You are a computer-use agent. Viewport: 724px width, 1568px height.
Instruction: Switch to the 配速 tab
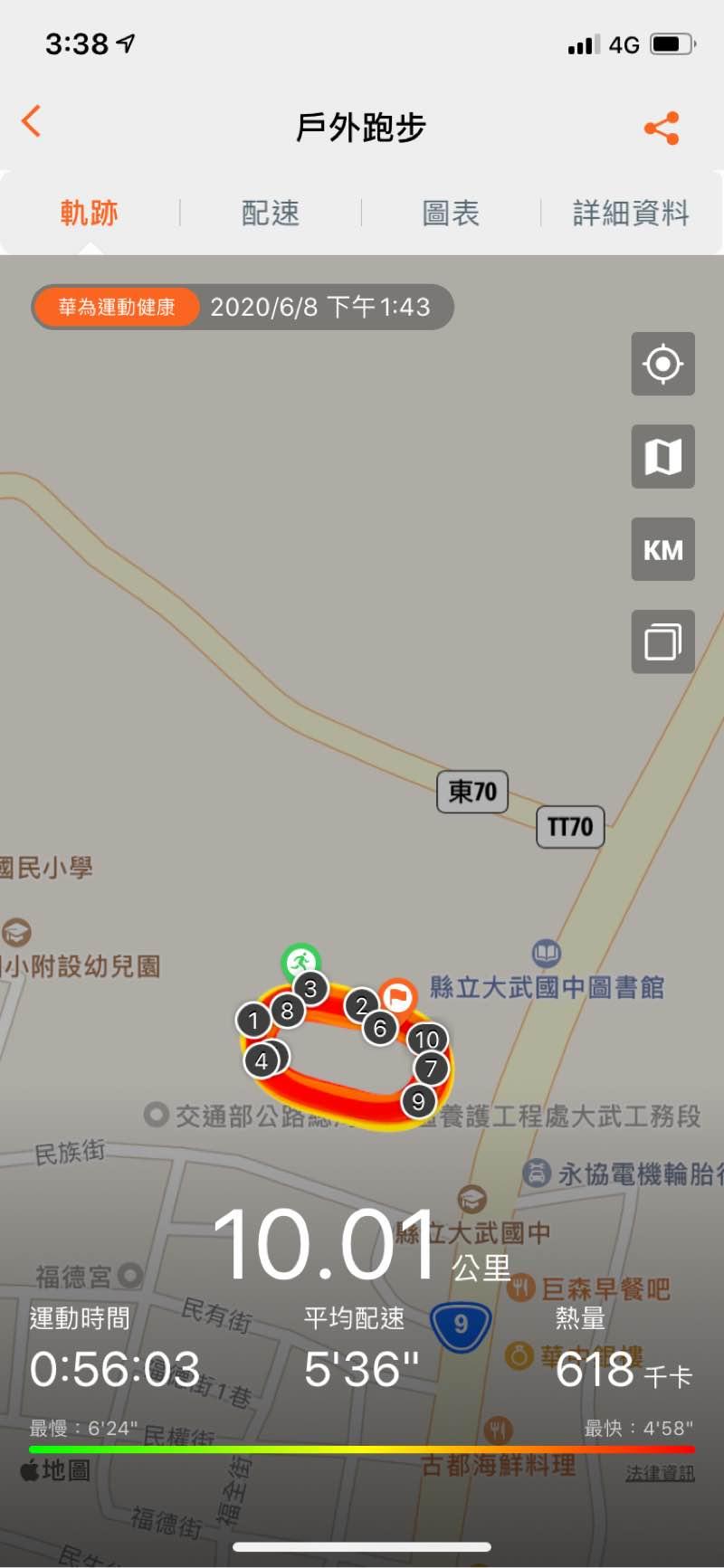270,214
